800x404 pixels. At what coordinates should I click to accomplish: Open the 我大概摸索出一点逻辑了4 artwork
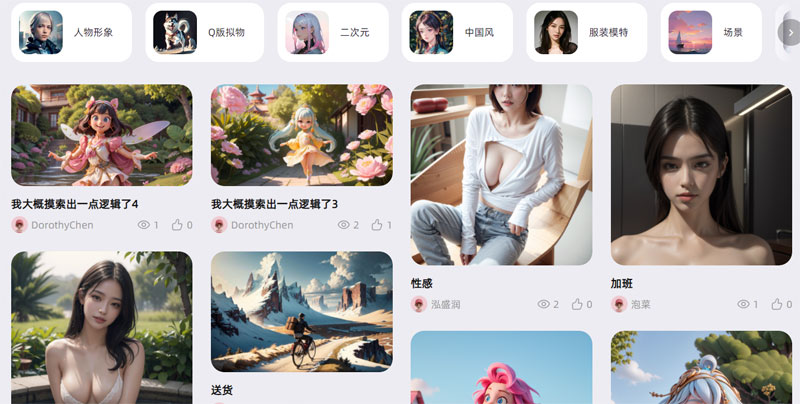click(101, 135)
